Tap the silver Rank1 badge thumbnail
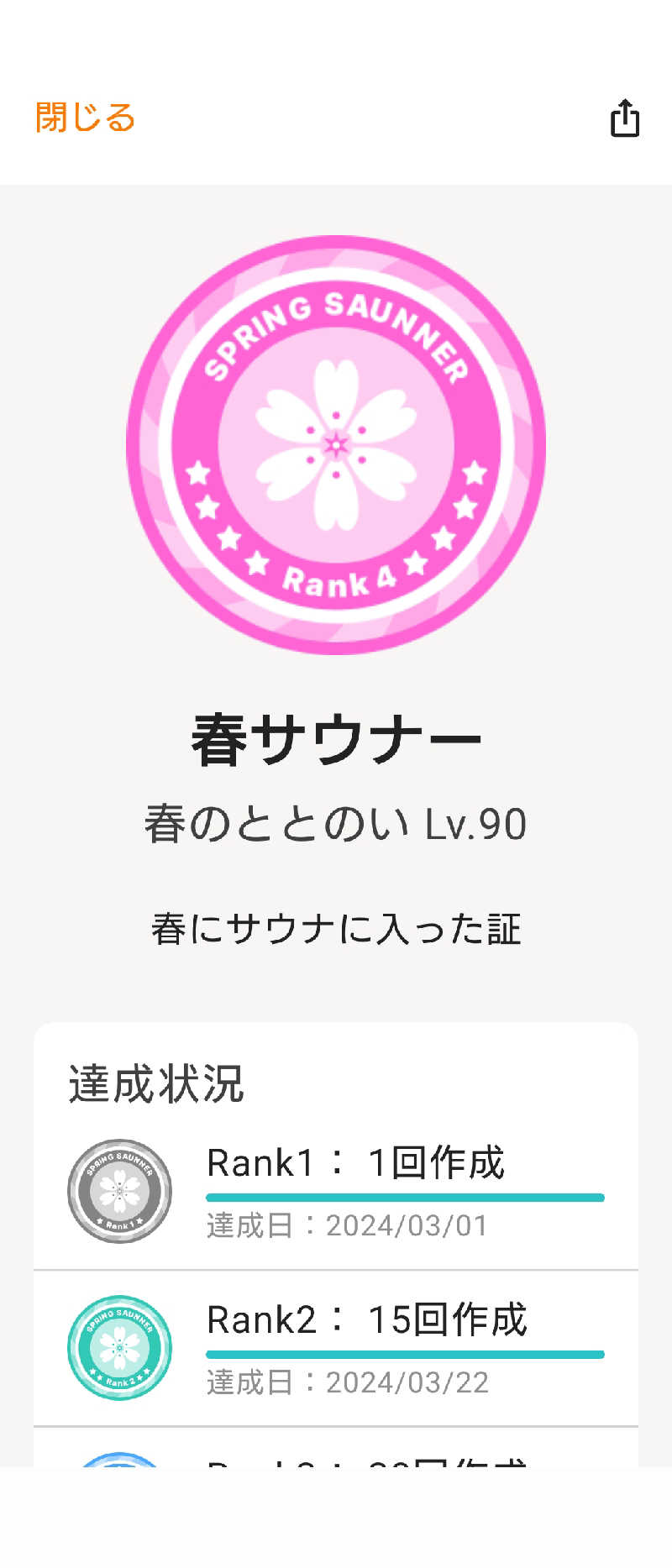Screen dimensions: 672x1568 (x=119, y=1191)
